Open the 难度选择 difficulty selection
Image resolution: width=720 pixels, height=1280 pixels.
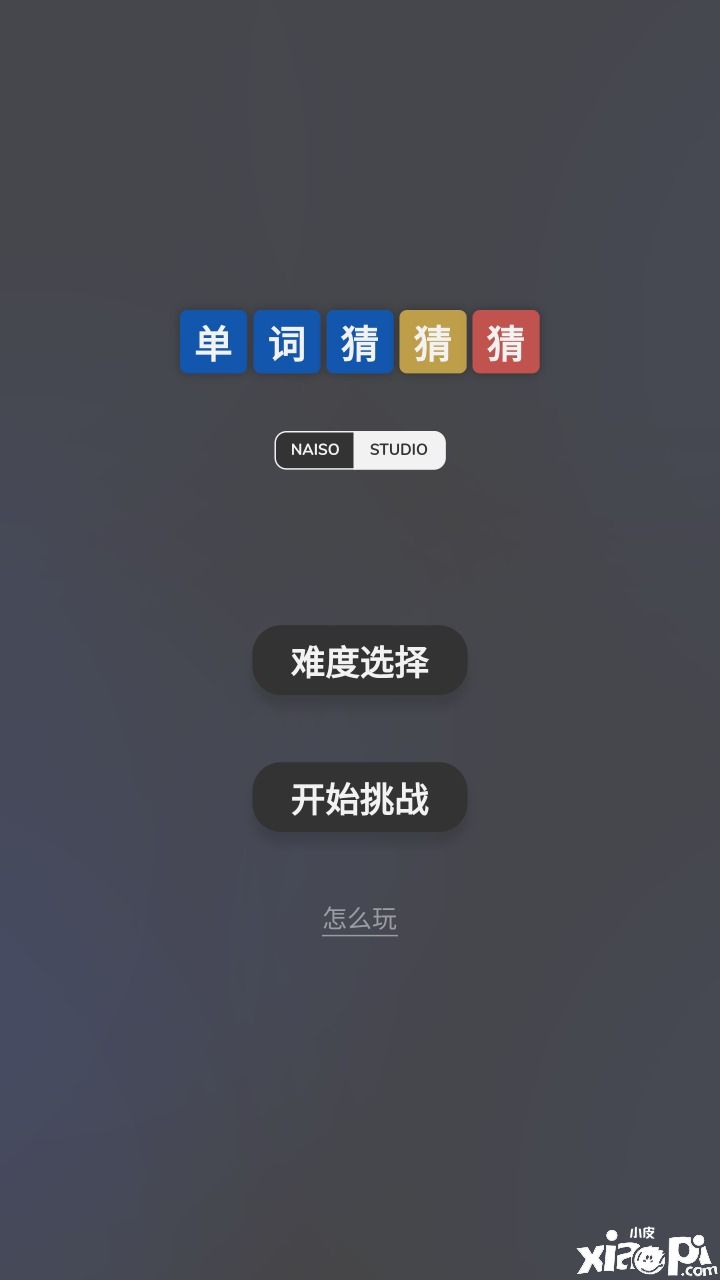[360, 661]
